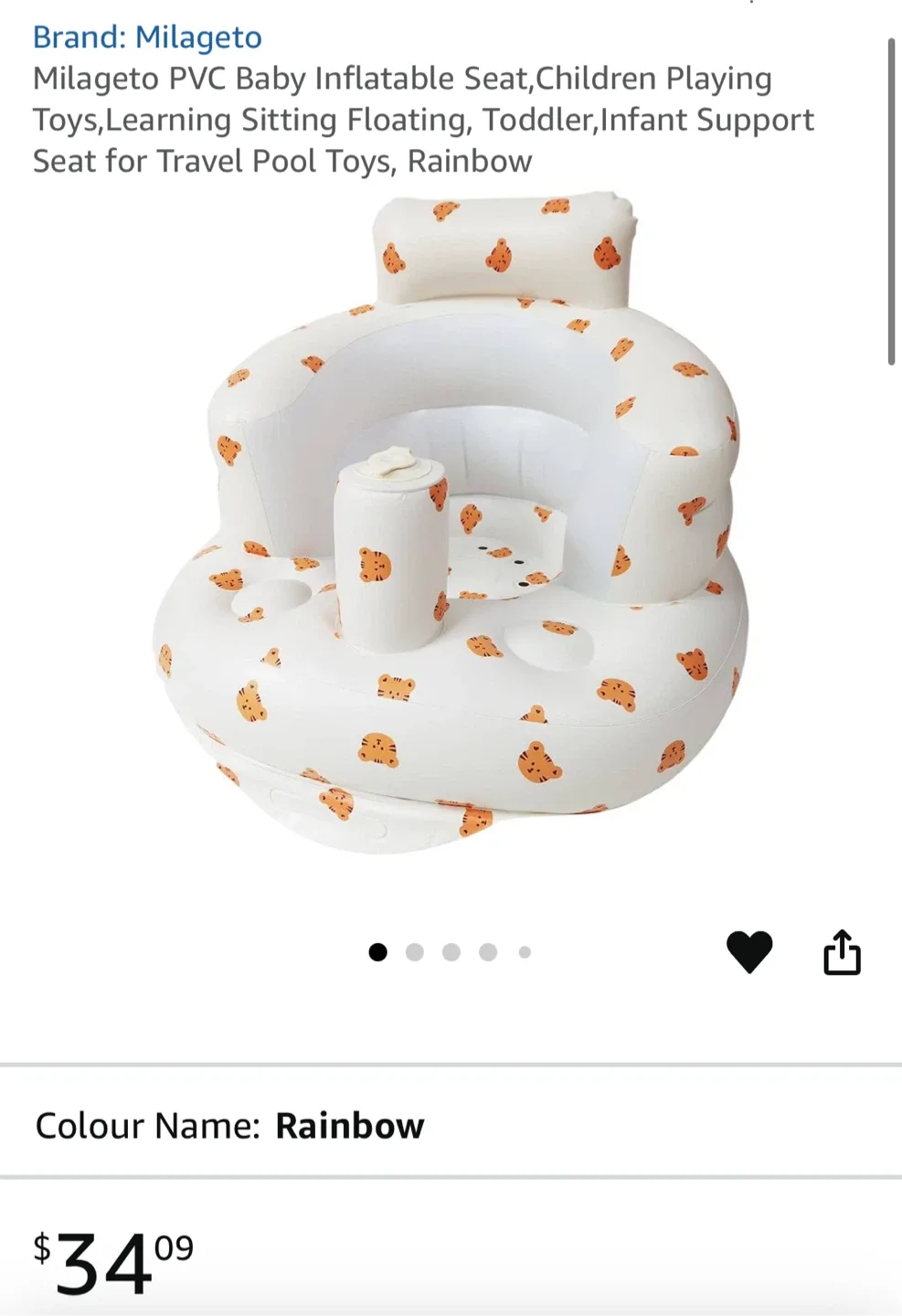Open the Brand: Milageto link
Screen dimensions: 902x1316
coord(147,37)
